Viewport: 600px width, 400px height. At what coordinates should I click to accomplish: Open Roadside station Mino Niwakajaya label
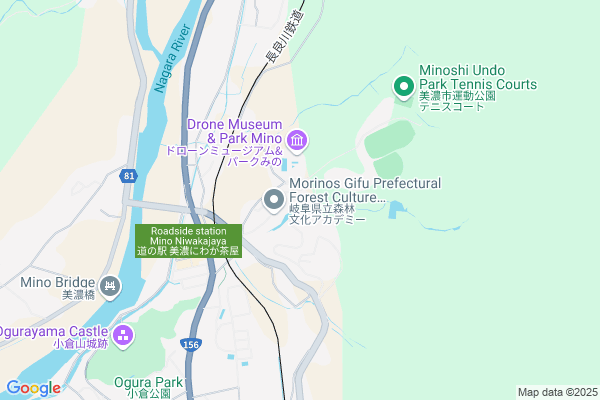coord(188,241)
